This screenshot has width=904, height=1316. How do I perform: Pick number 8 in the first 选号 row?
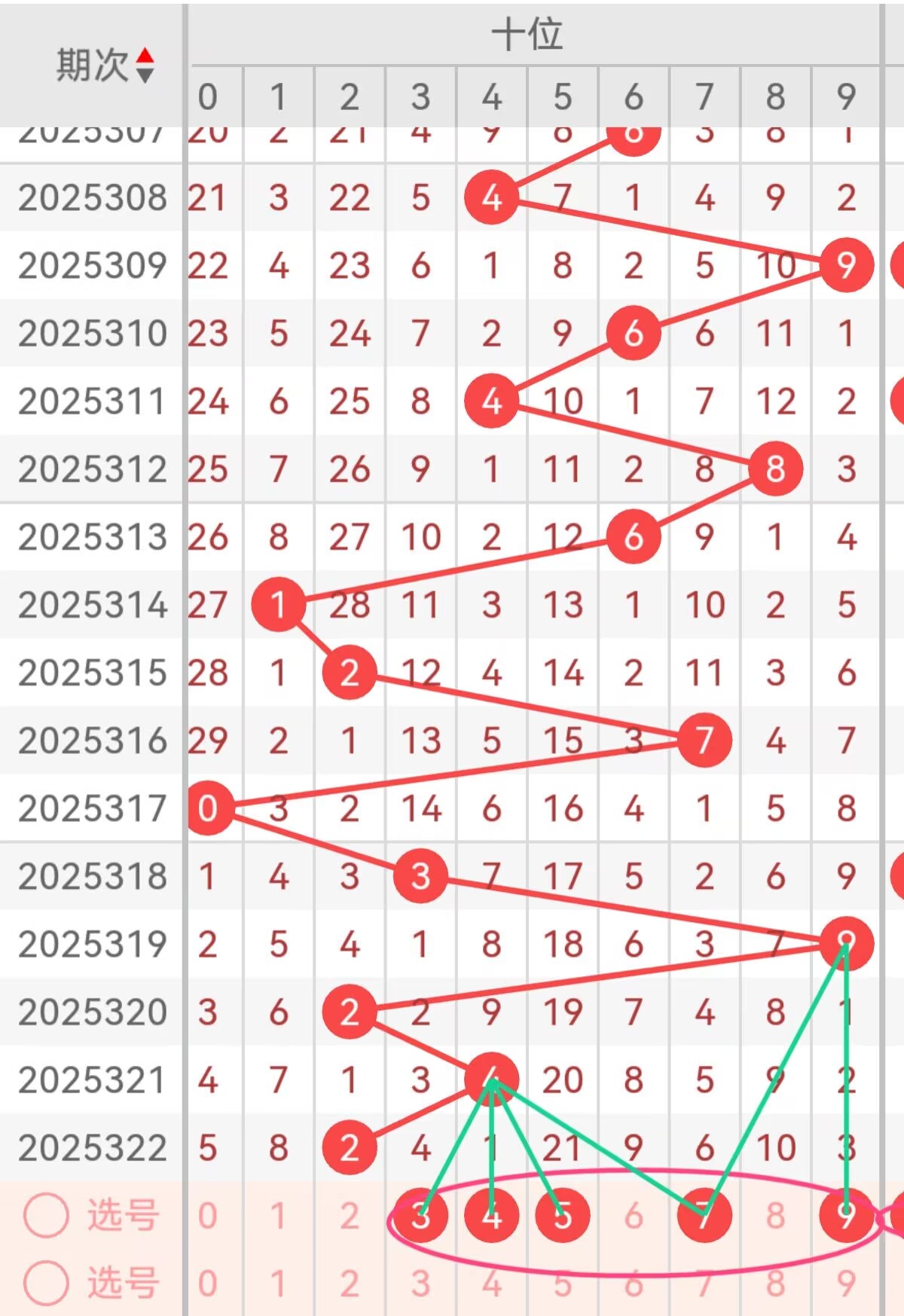click(x=775, y=1215)
